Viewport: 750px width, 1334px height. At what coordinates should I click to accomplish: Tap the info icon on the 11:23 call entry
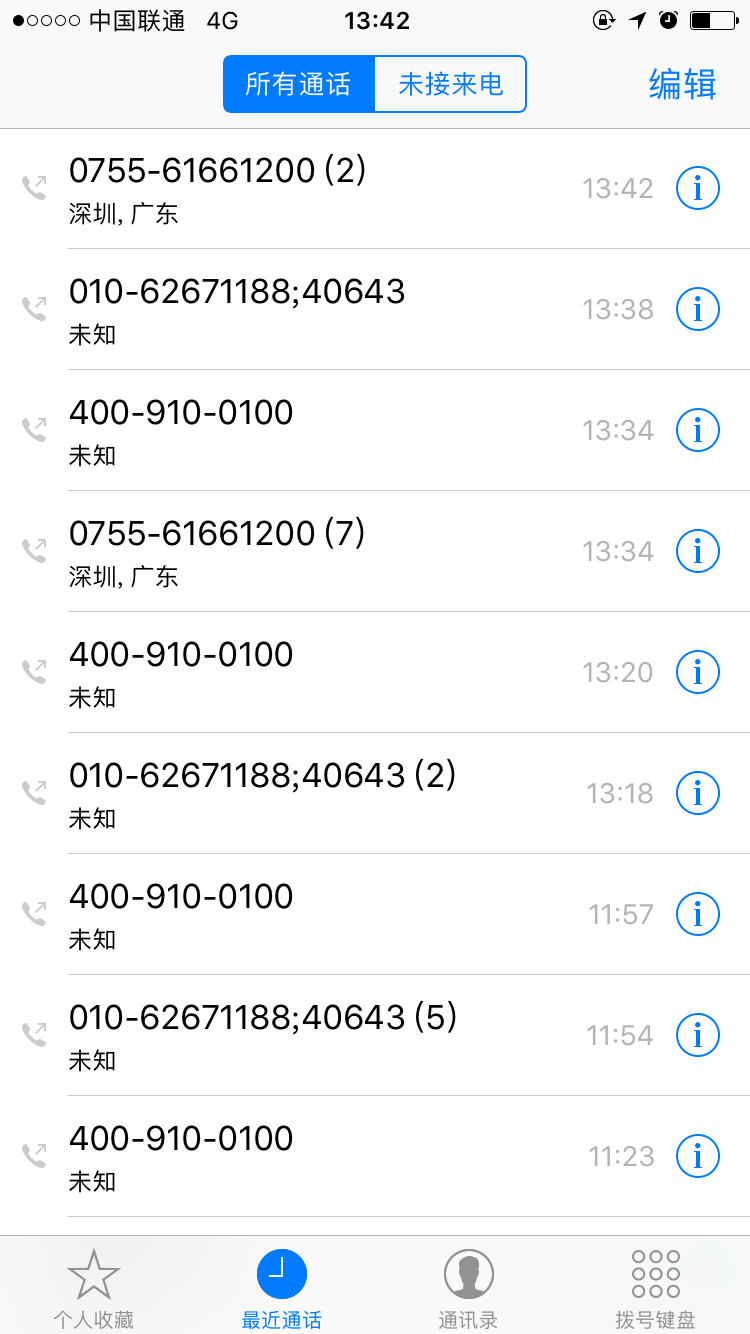(x=697, y=1156)
